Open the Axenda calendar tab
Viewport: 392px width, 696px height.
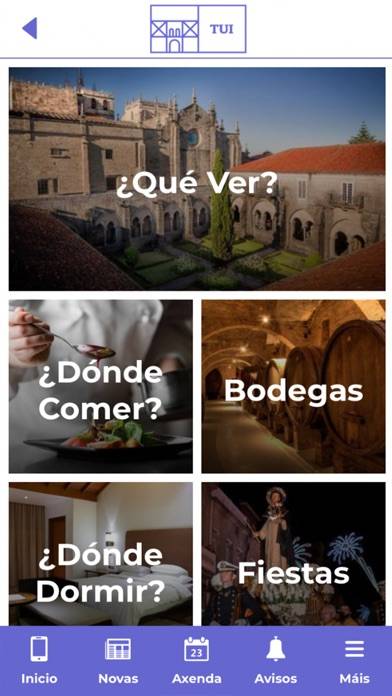click(197, 660)
